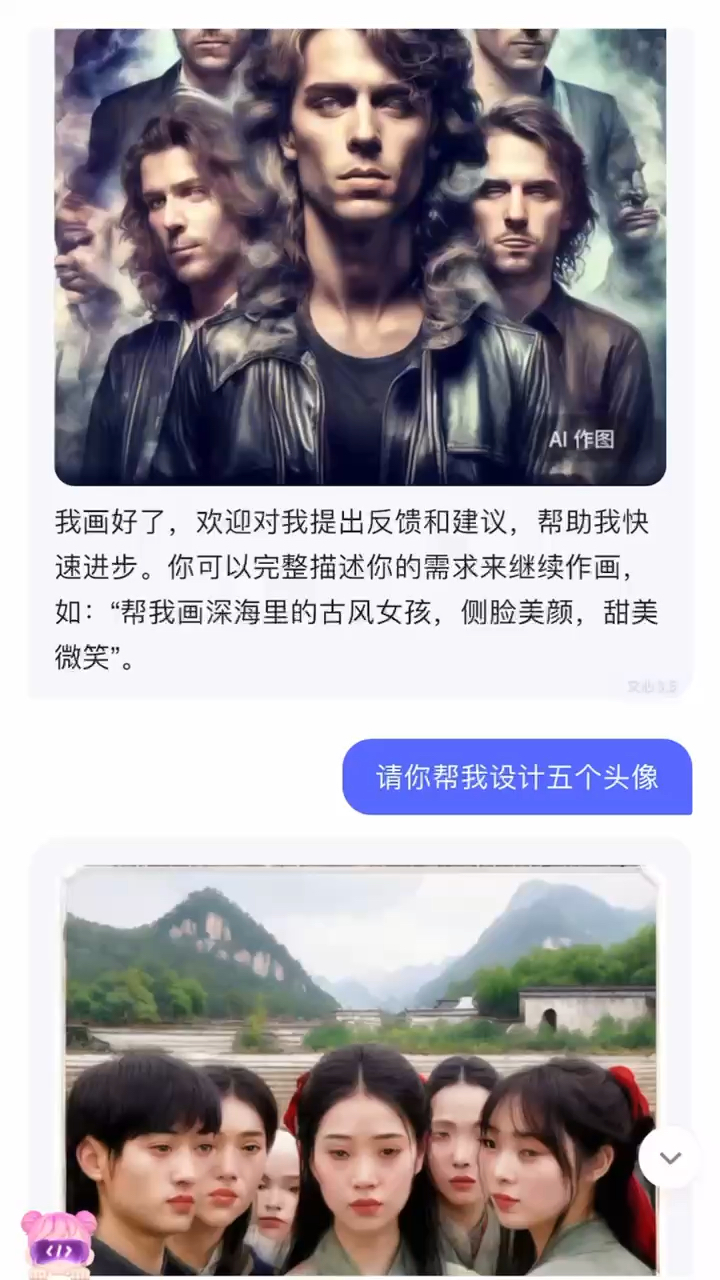Click the 文心3.5 model label on the reply
This screenshot has width=720, height=1280.
tap(650, 687)
